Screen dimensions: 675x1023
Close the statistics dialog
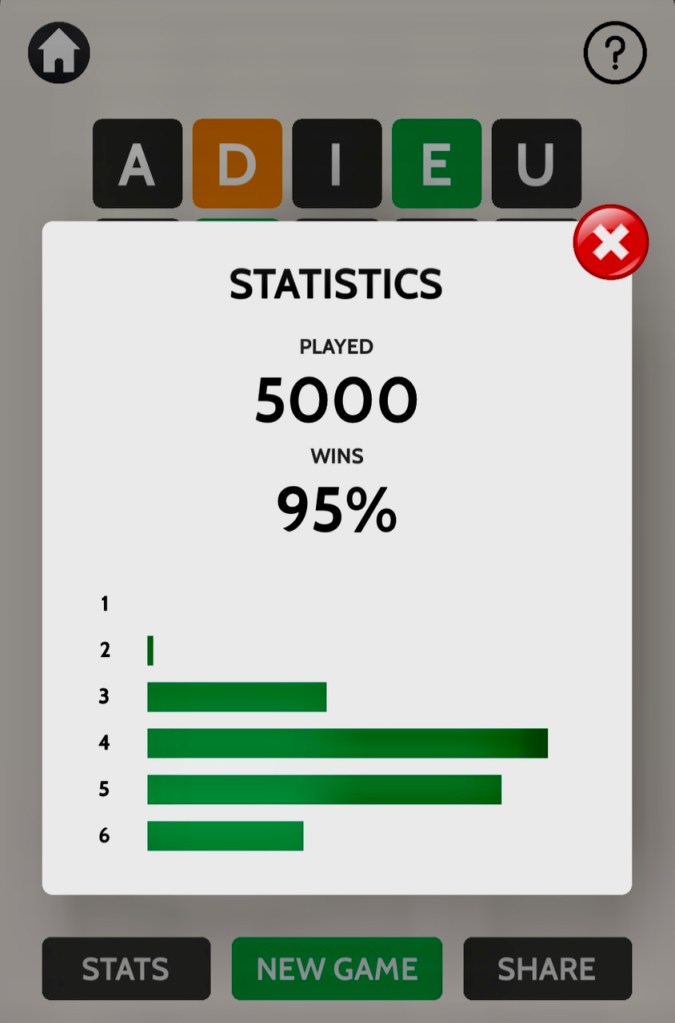point(610,242)
